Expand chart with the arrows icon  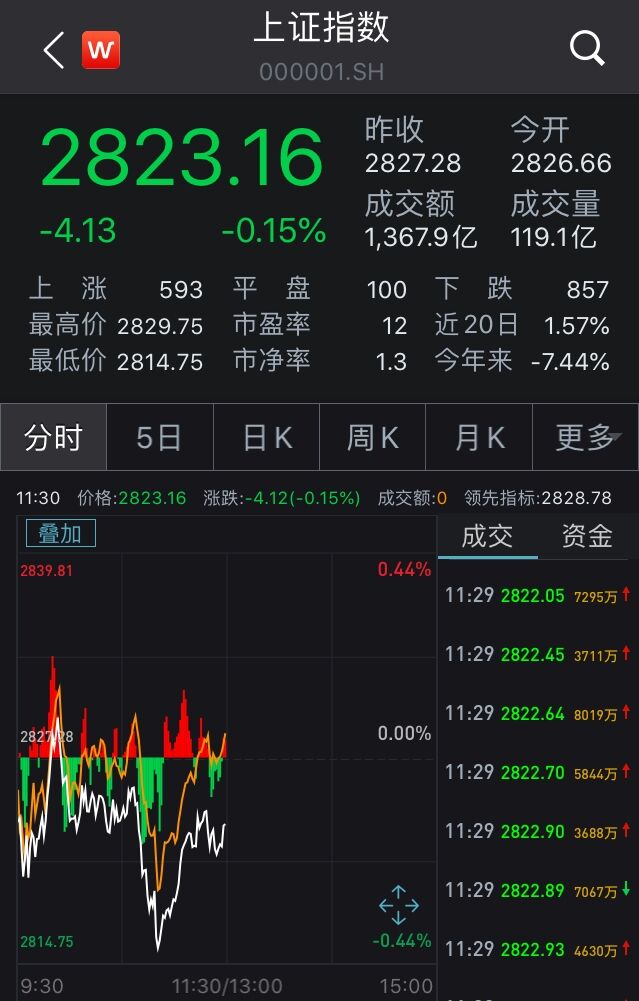pyautogui.click(x=399, y=905)
